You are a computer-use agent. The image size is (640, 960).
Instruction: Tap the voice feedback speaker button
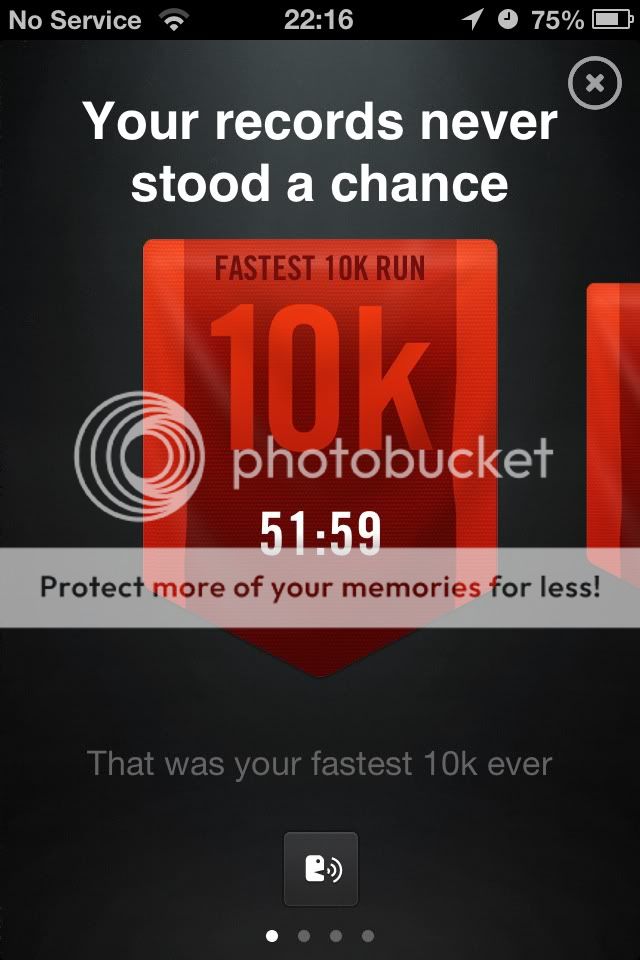321,868
